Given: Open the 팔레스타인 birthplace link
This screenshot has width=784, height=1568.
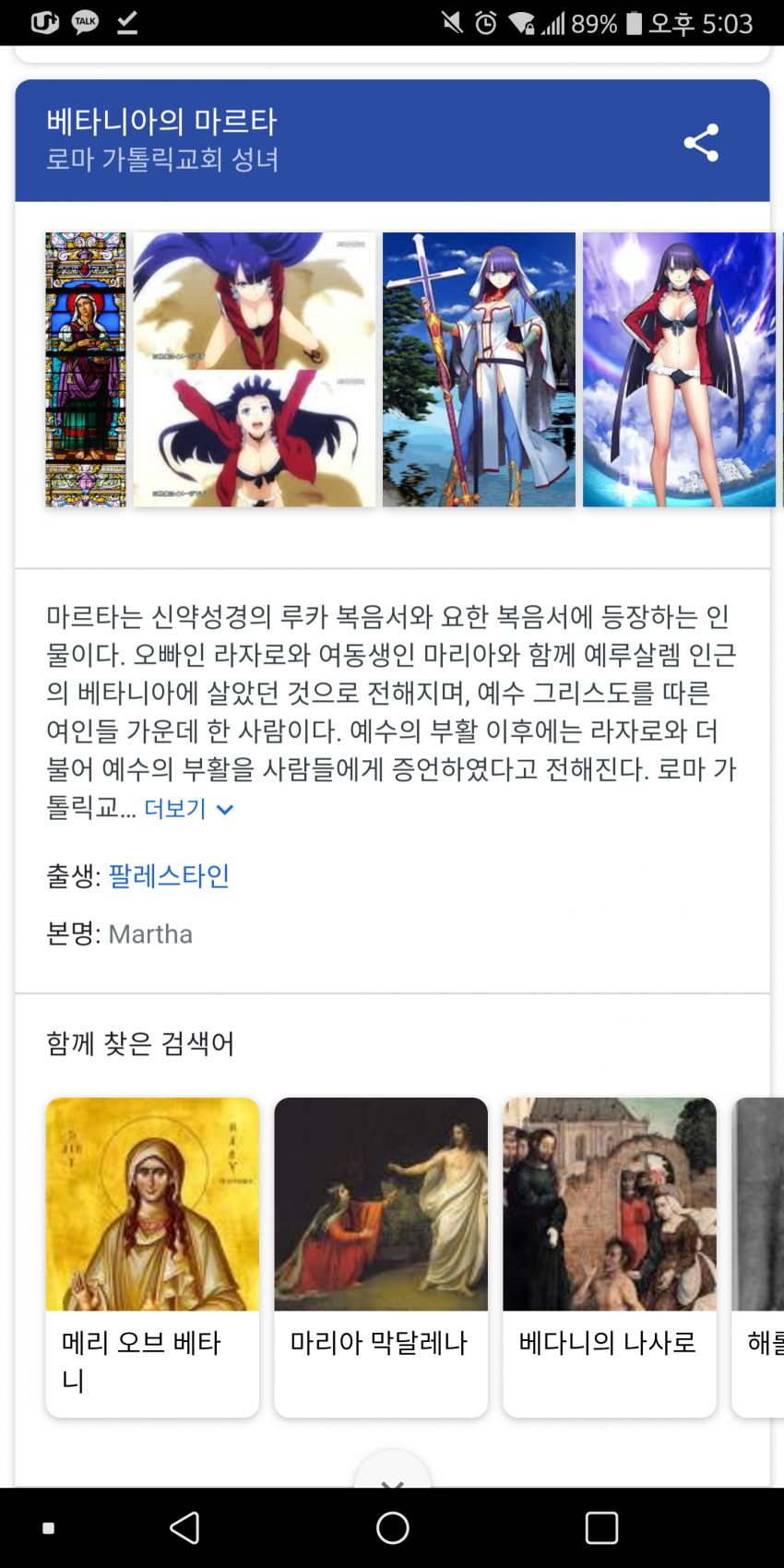Looking at the screenshot, I should (x=169, y=875).
